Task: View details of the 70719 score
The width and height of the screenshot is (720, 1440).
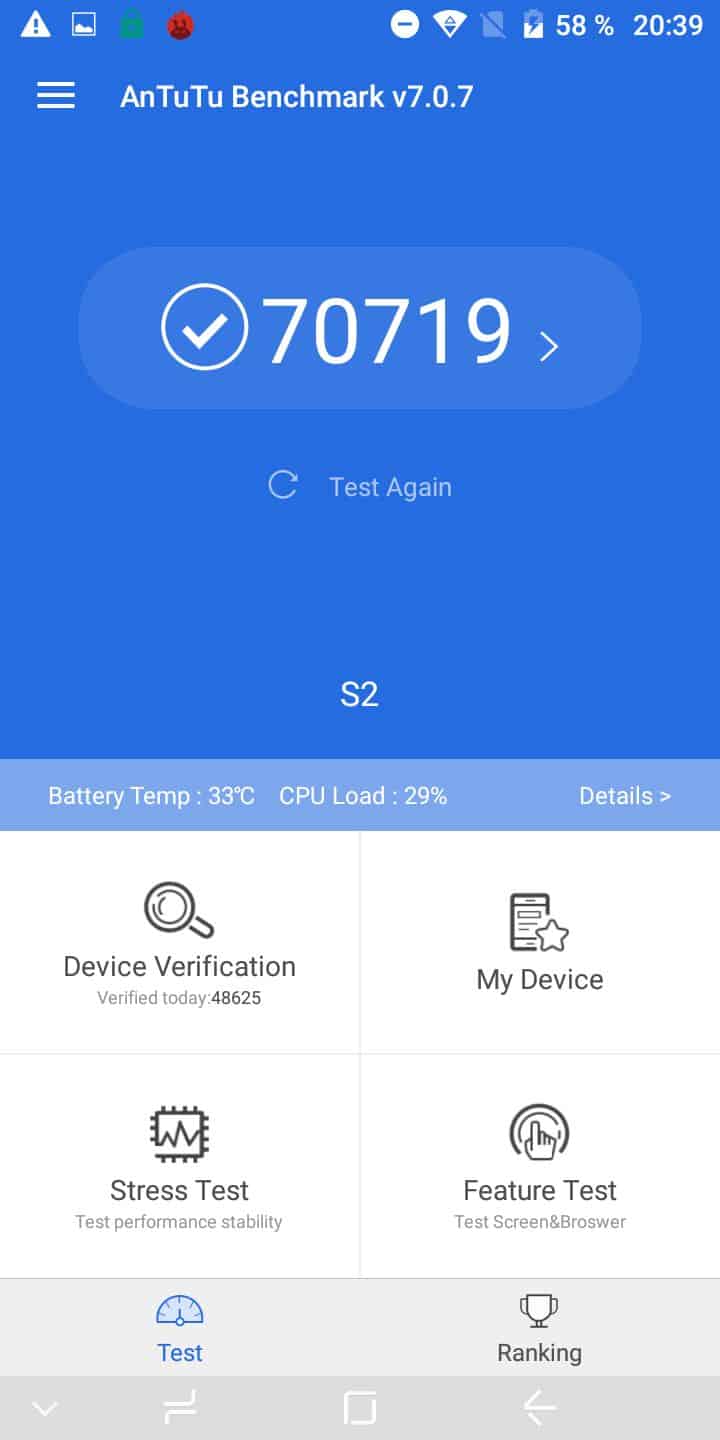Action: click(x=360, y=328)
